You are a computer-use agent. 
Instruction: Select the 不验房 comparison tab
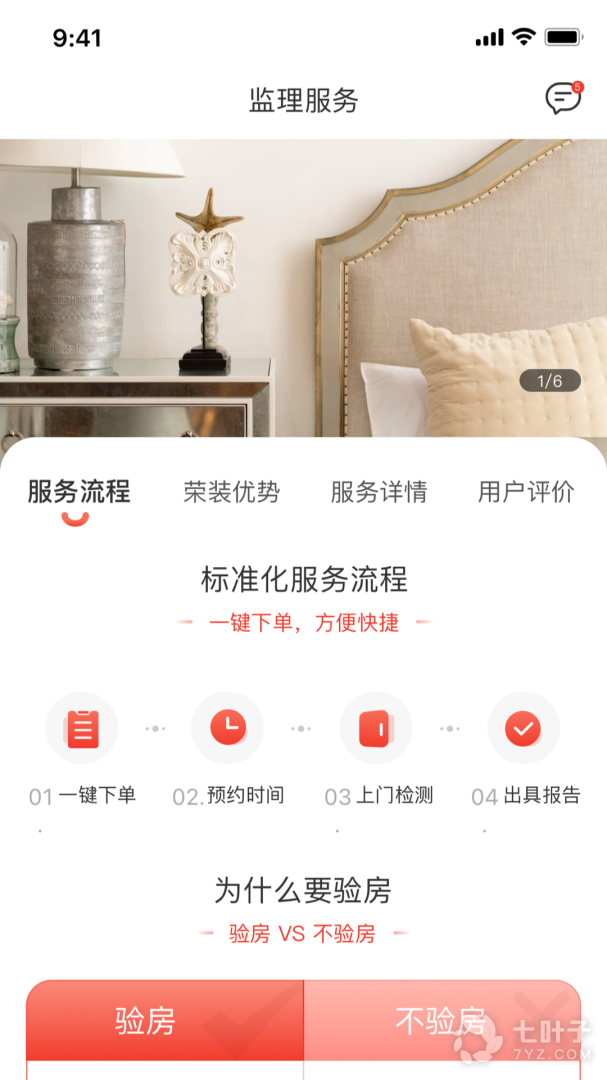(441, 1020)
